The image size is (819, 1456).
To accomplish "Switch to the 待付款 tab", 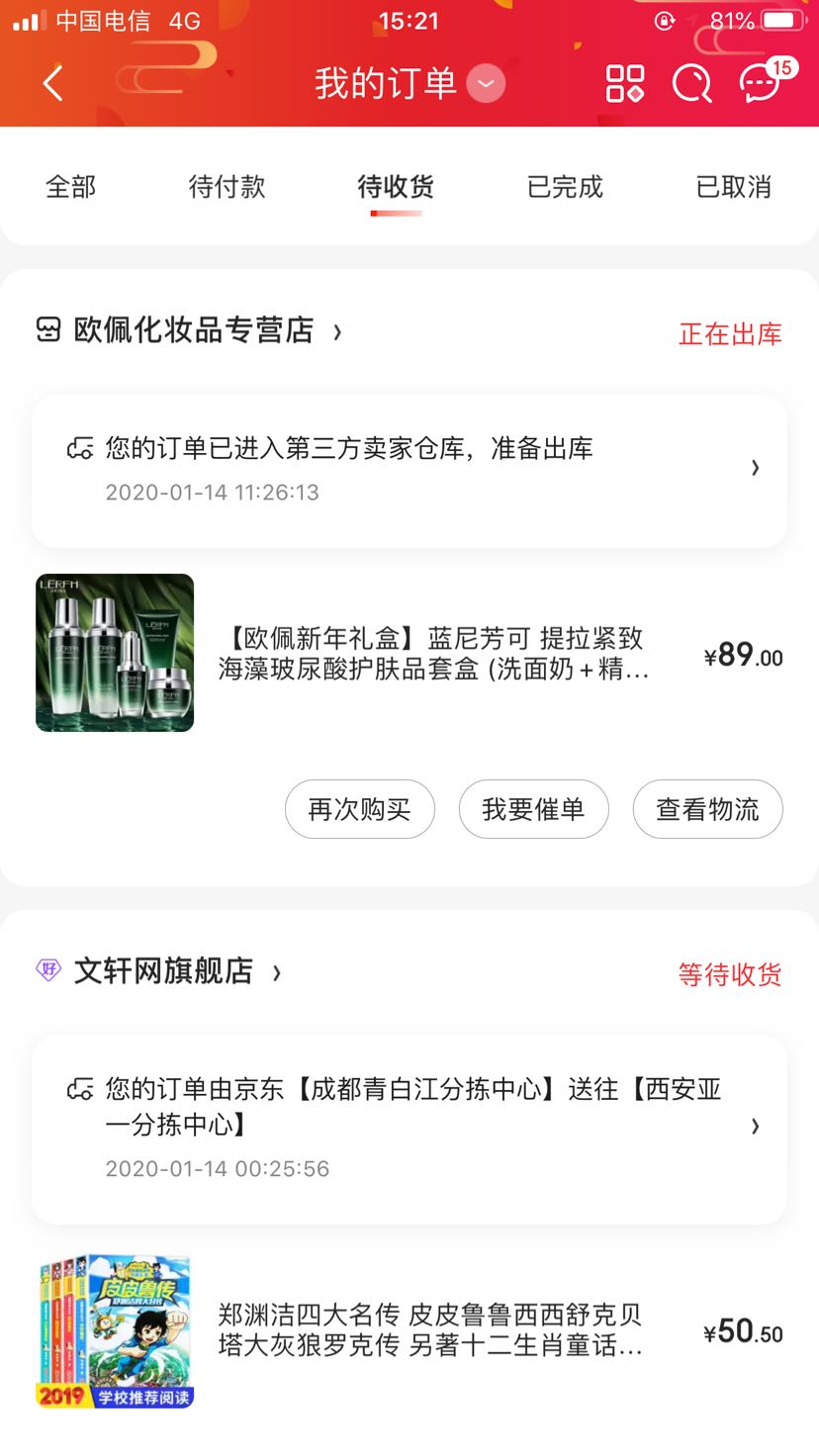I will [x=227, y=186].
